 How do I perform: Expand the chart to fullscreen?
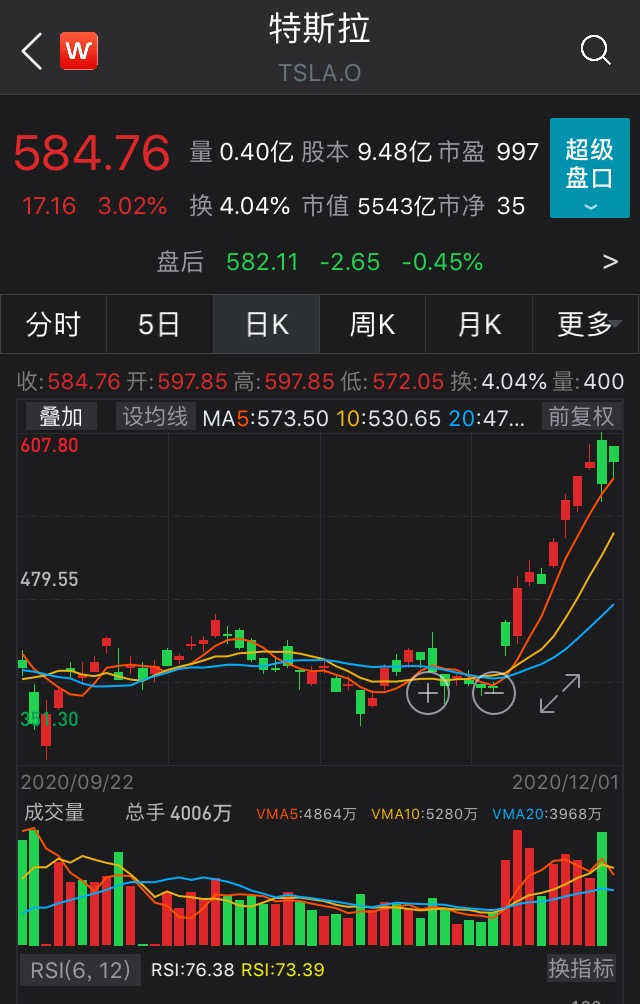560,693
